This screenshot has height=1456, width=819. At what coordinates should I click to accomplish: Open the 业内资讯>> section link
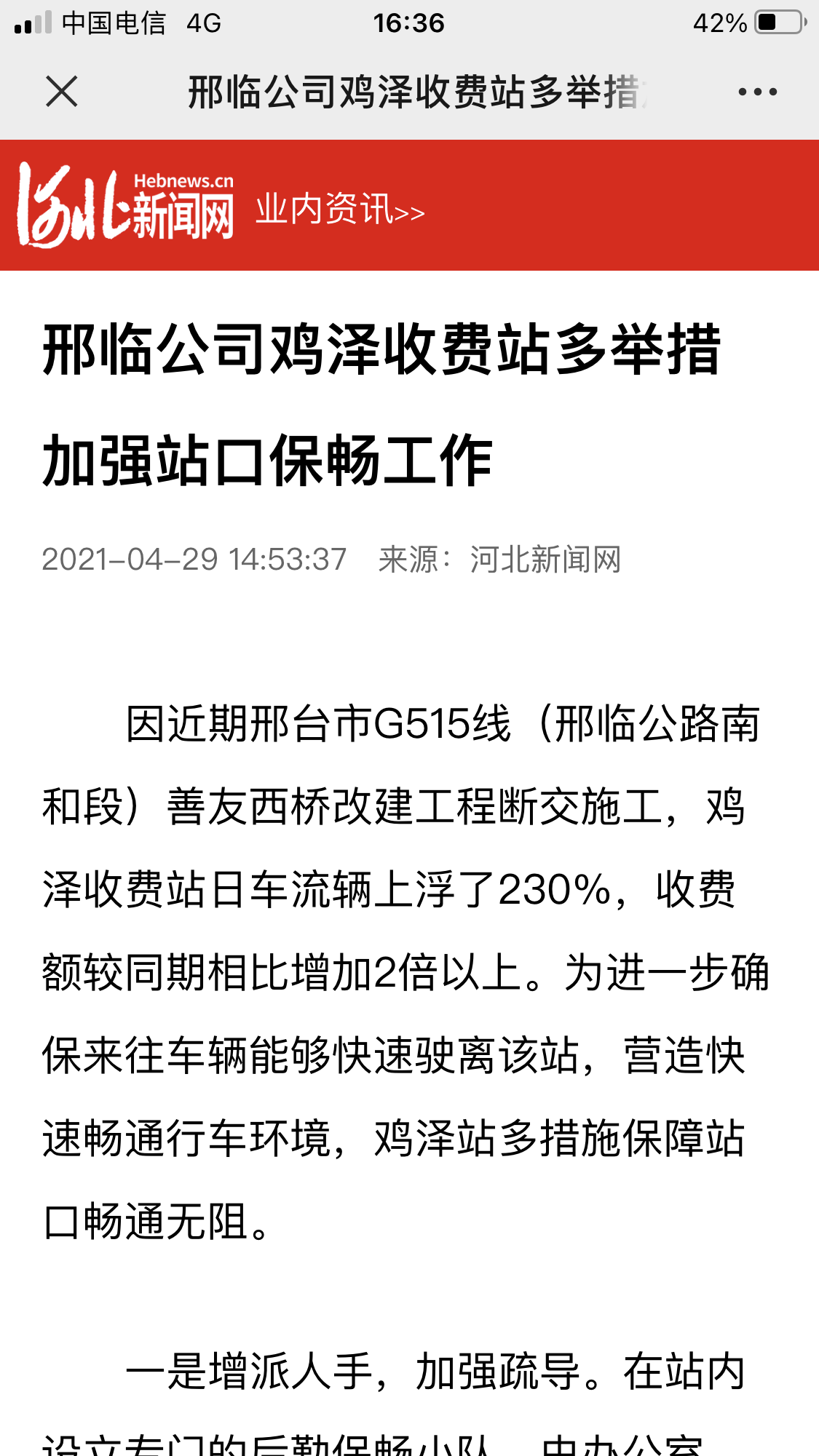click(x=340, y=209)
